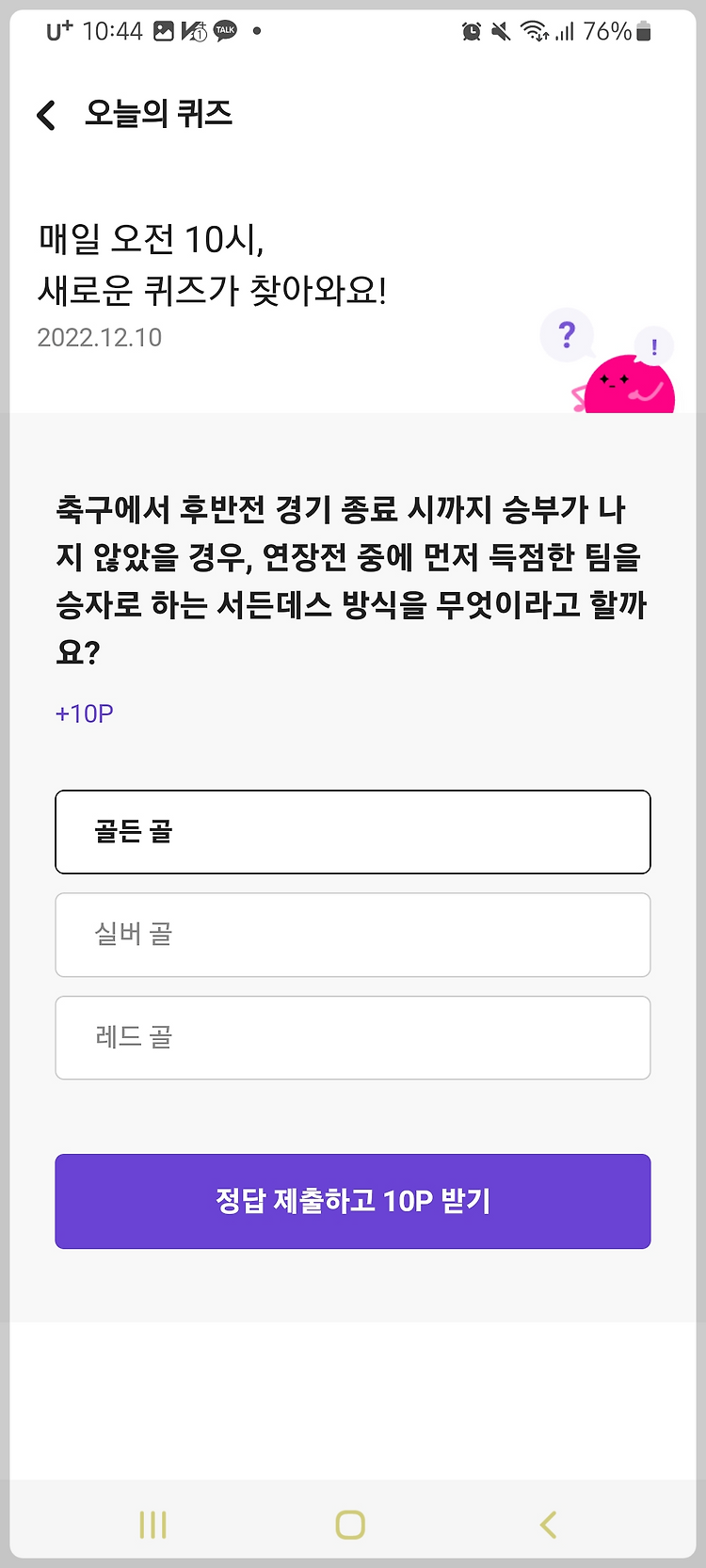The width and height of the screenshot is (706, 1568).
Task: Pick 레드 골 as the answer
Action: click(x=353, y=1037)
